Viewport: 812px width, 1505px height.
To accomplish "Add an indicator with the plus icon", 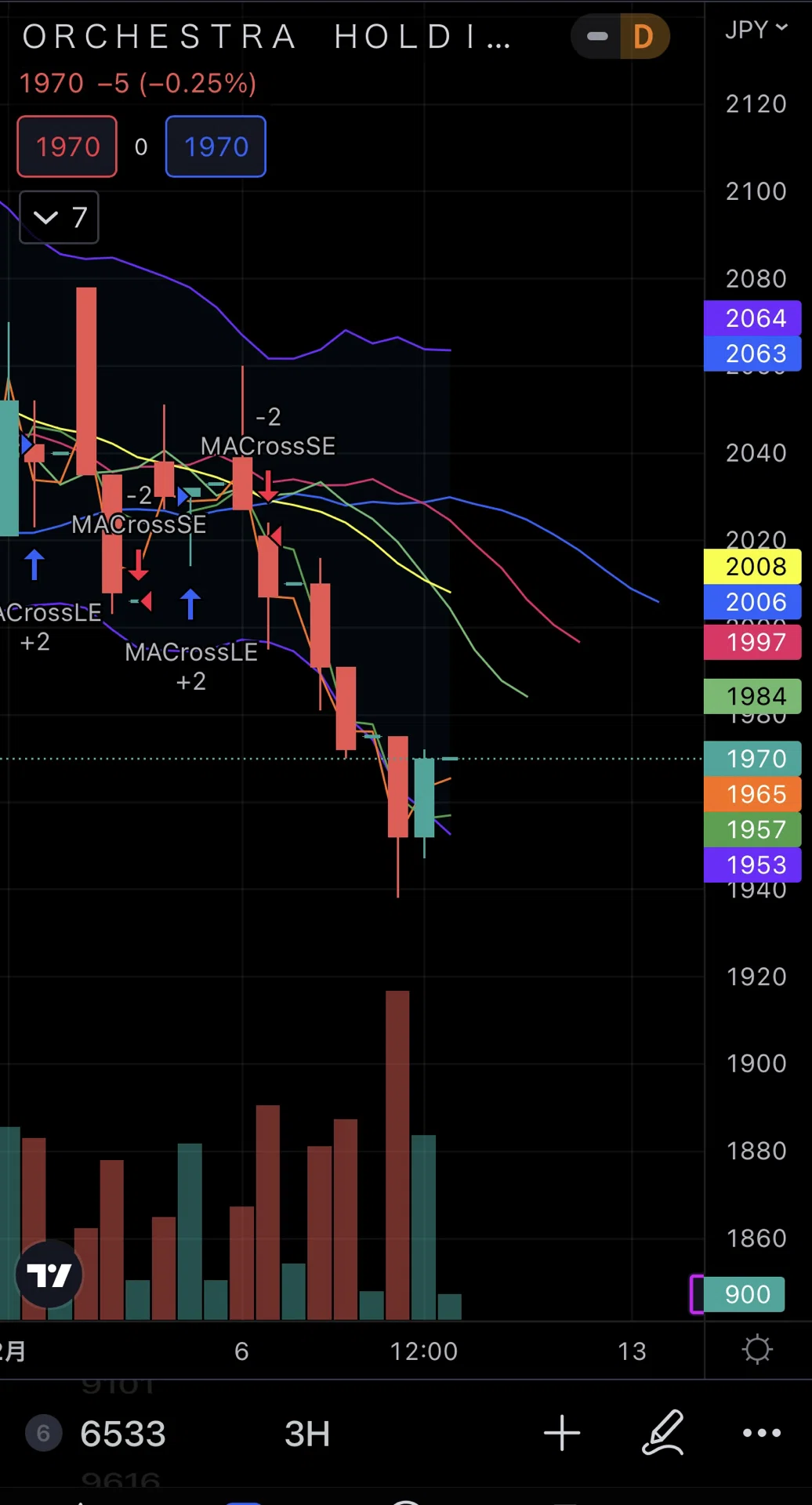I will [562, 1433].
